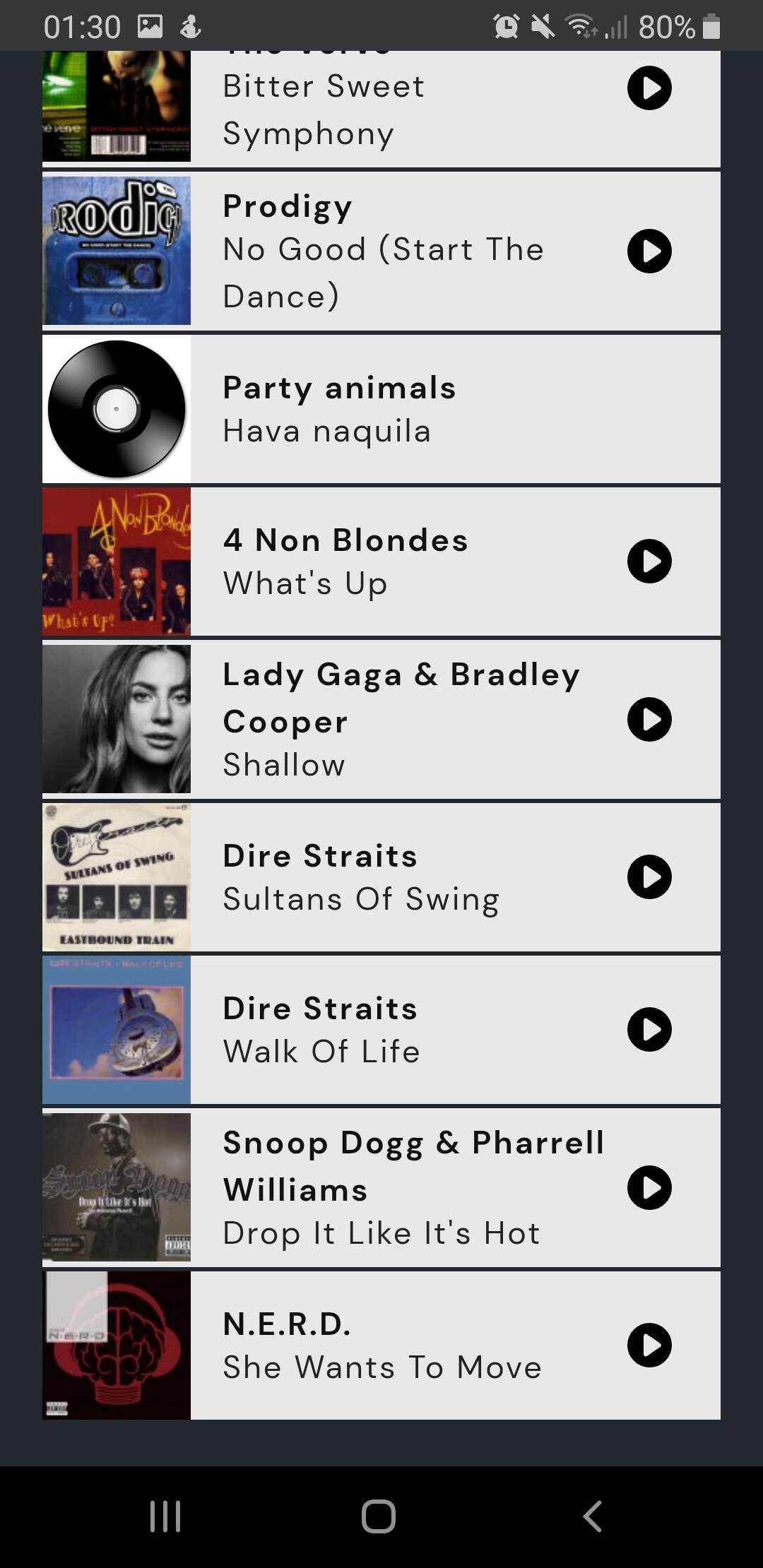The image size is (763, 1568).
Task: Go back with the system back button
Action: coord(592,1516)
